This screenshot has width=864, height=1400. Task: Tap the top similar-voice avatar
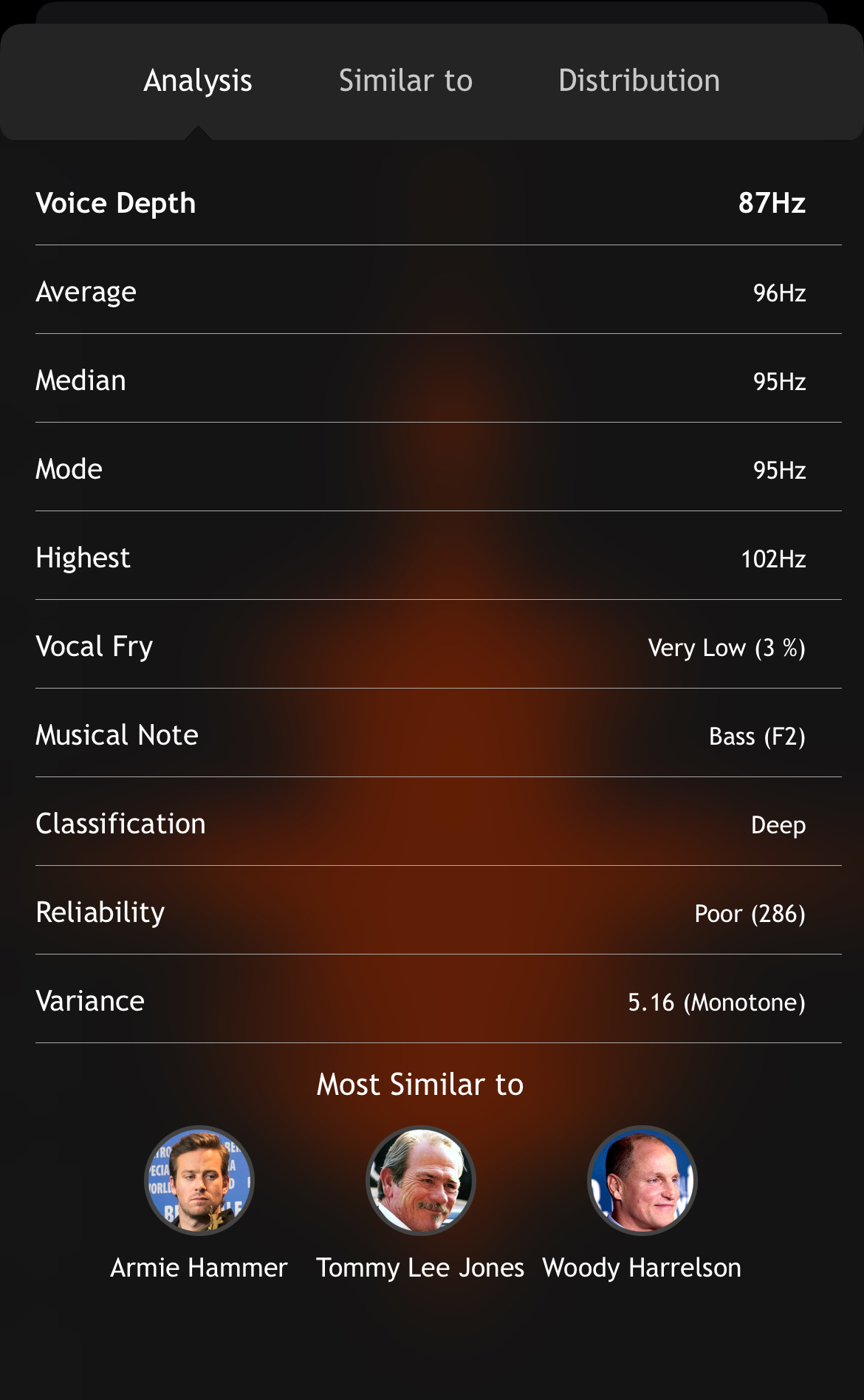[199, 1180]
